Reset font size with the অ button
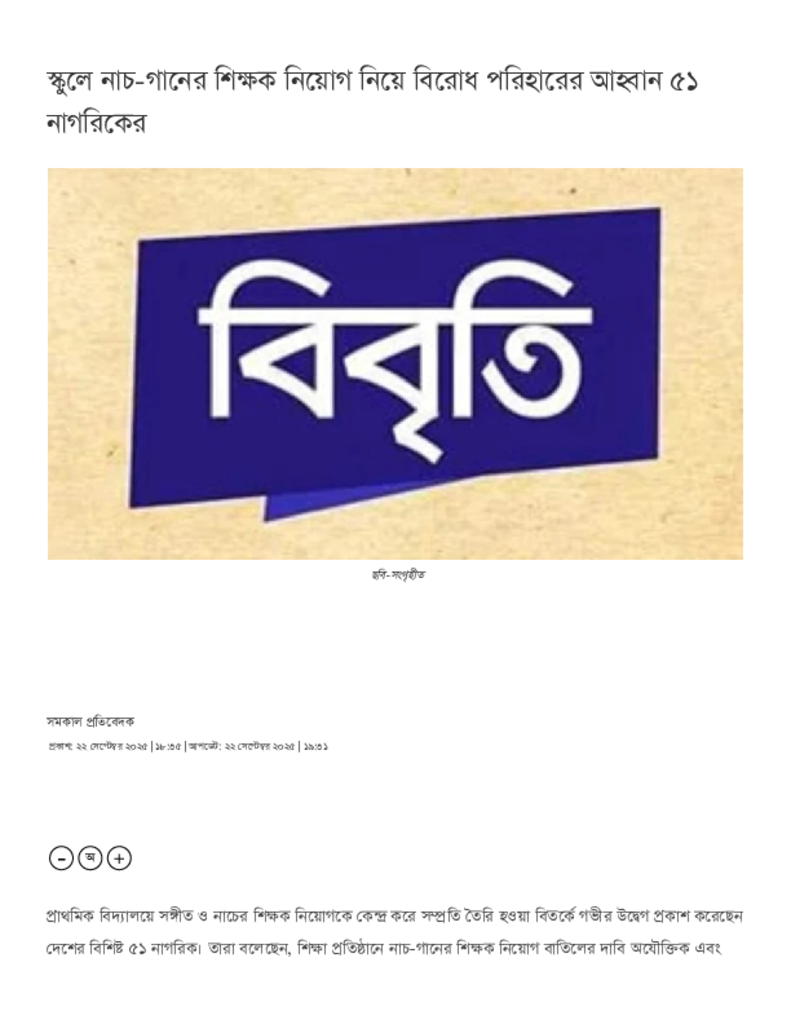791x1024 pixels. [x=90, y=858]
